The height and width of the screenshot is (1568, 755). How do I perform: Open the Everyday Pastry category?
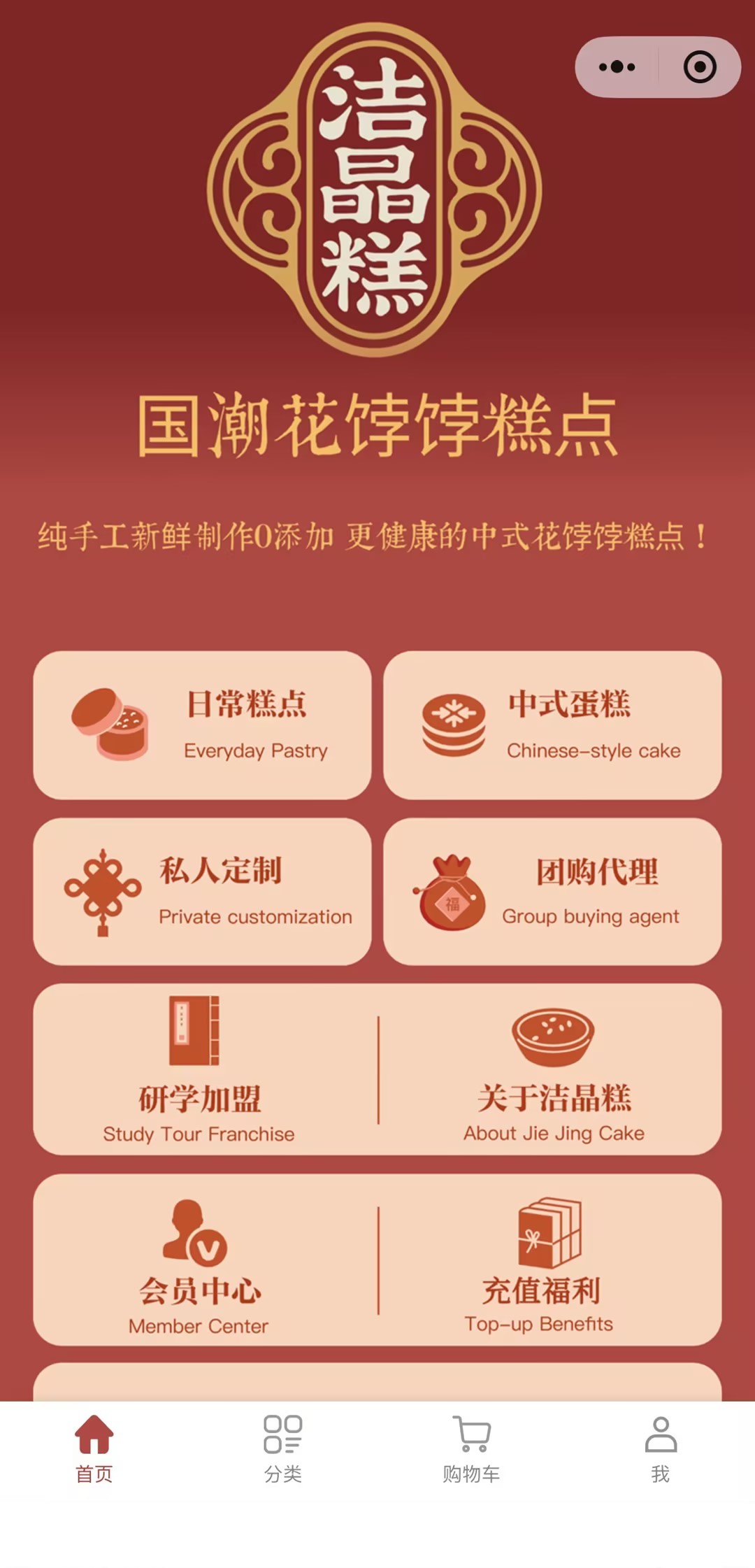click(202, 725)
